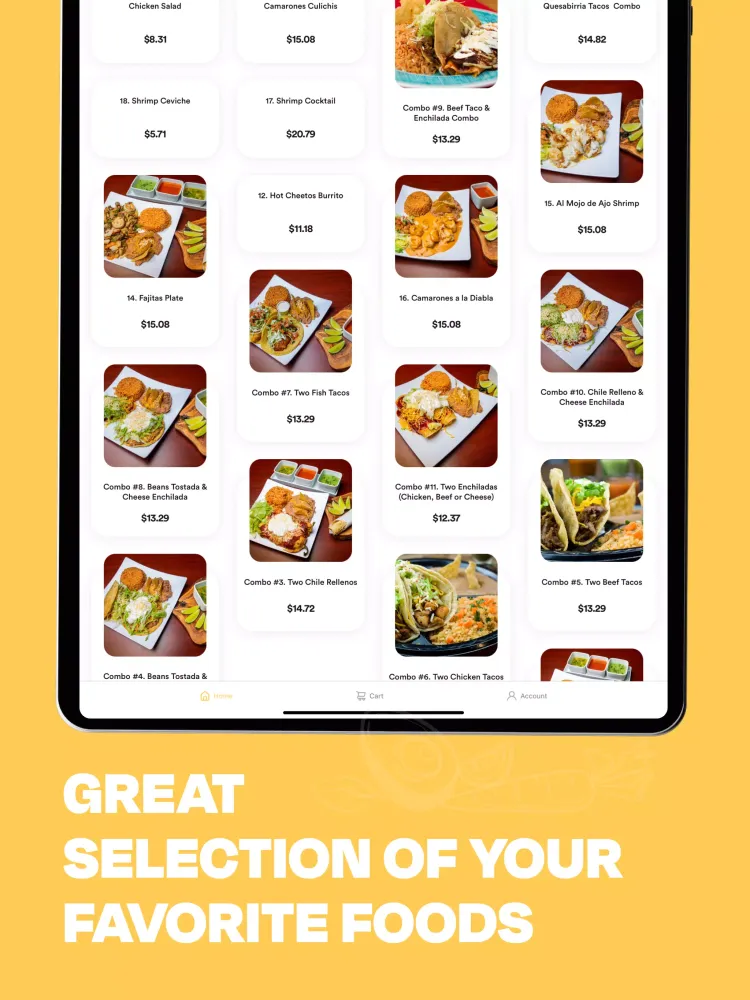Open the Account section

527,695
